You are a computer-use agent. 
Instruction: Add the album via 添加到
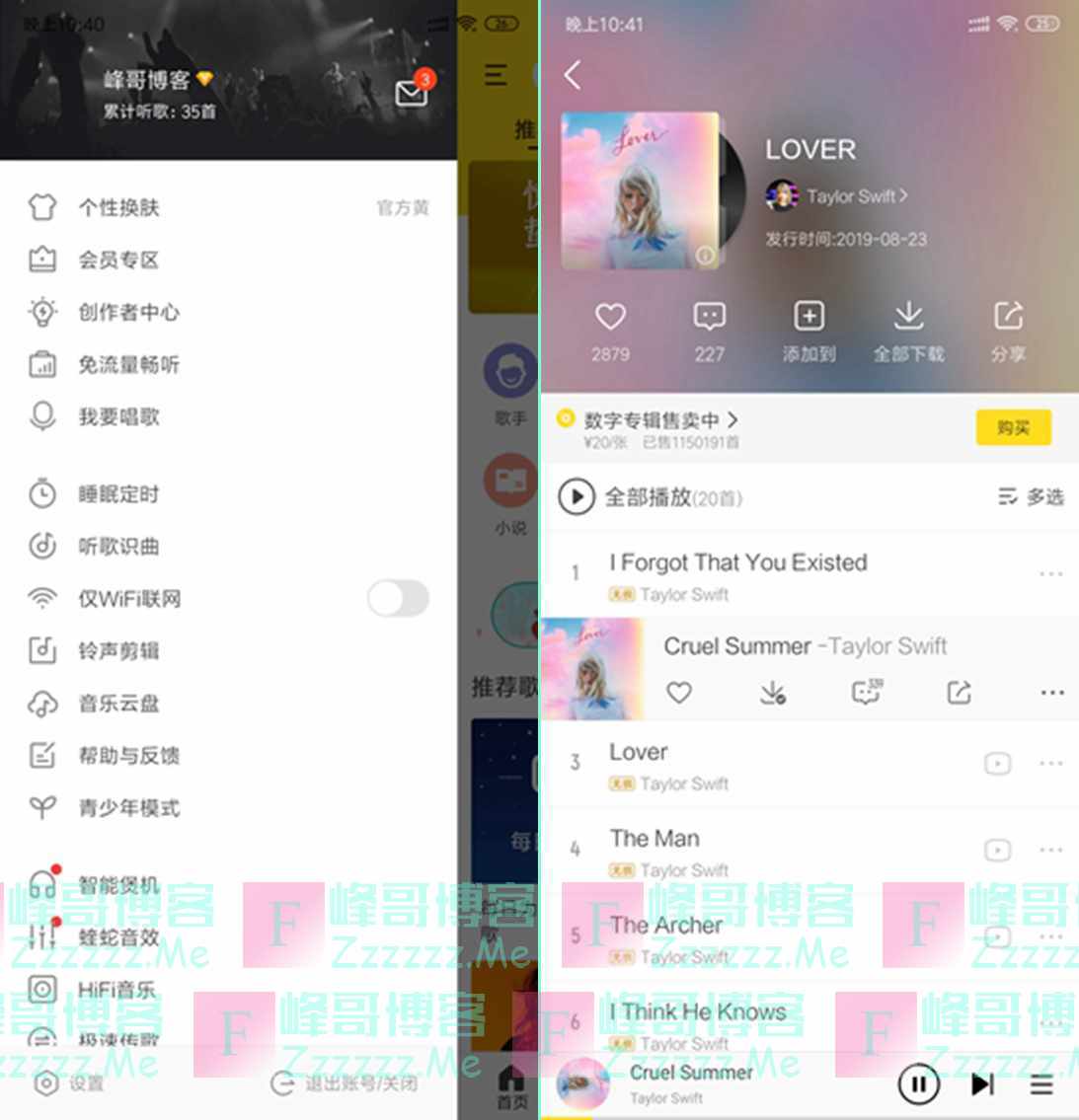coord(809,318)
